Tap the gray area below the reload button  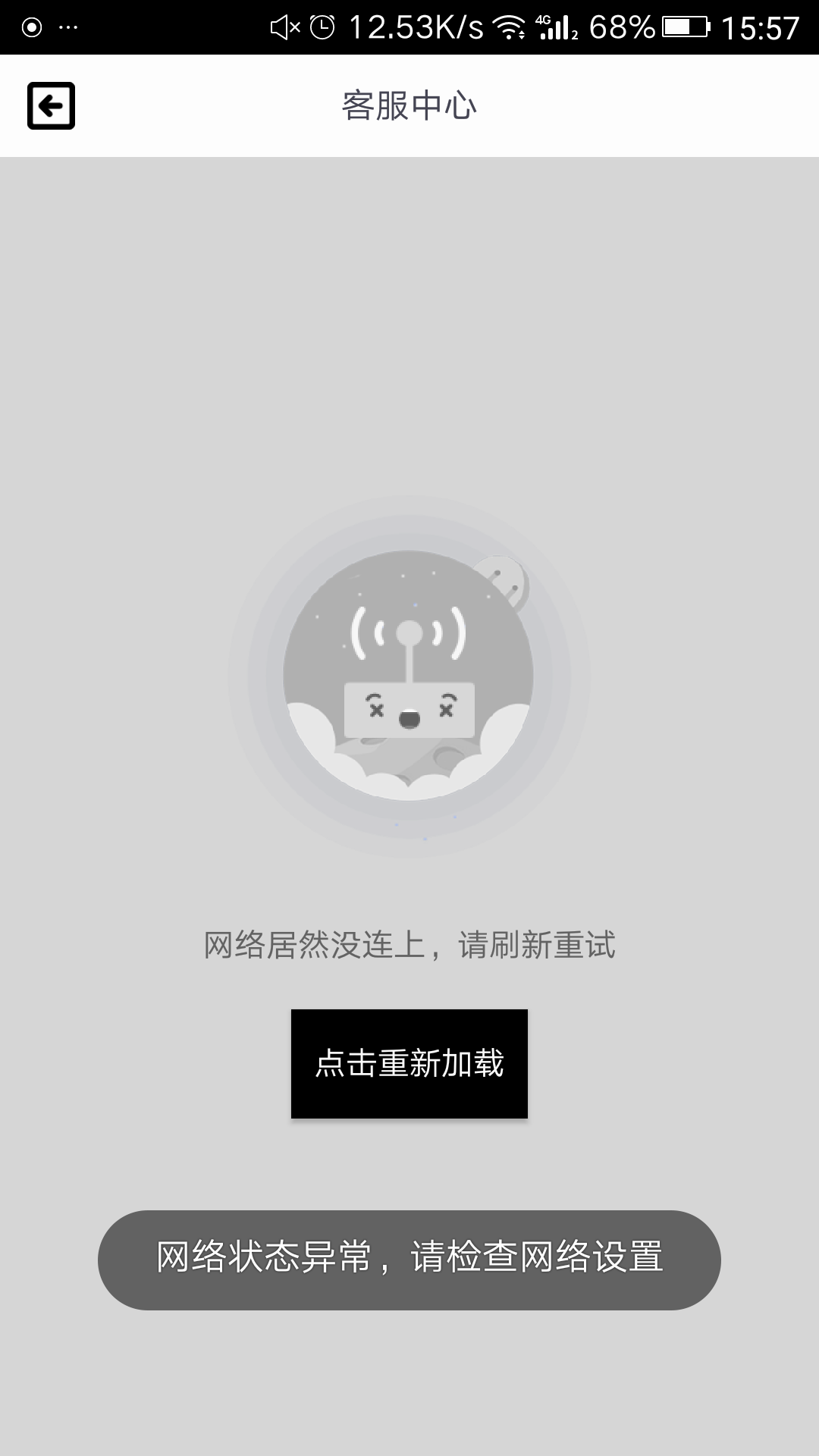click(x=409, y=1160)
